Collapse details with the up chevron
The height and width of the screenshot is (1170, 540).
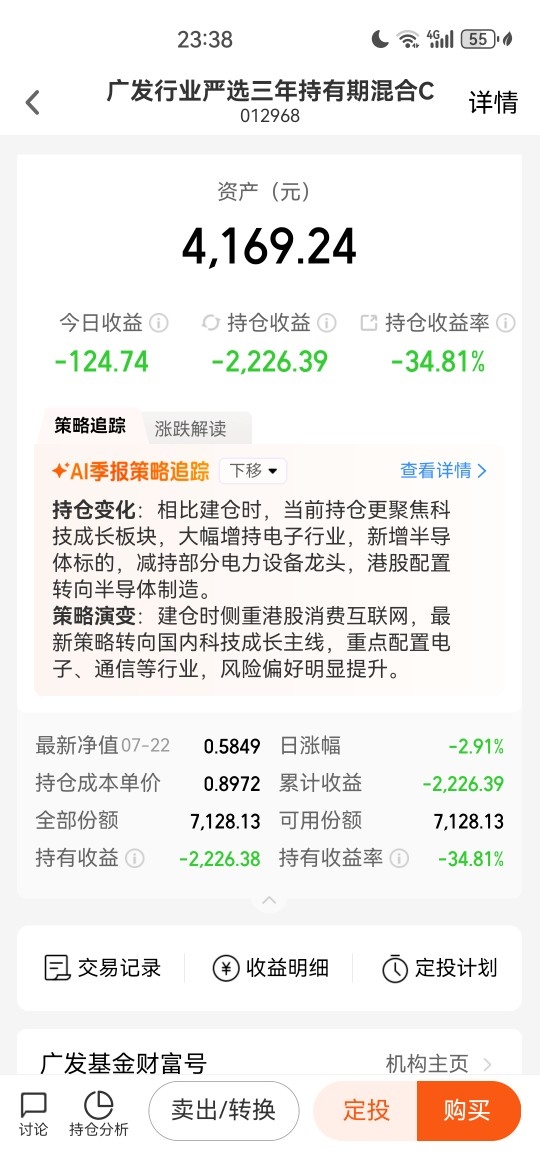point(269,901)
